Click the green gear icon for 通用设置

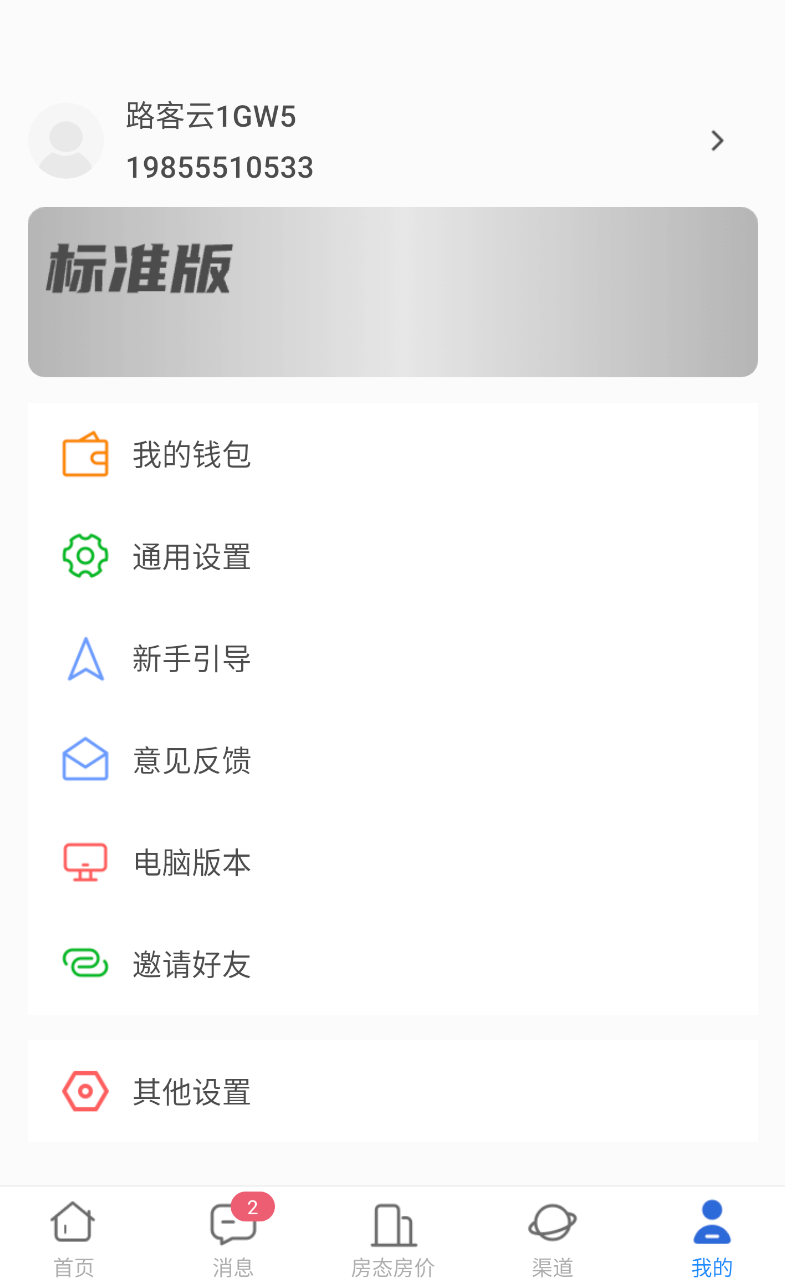coord(86,557)
